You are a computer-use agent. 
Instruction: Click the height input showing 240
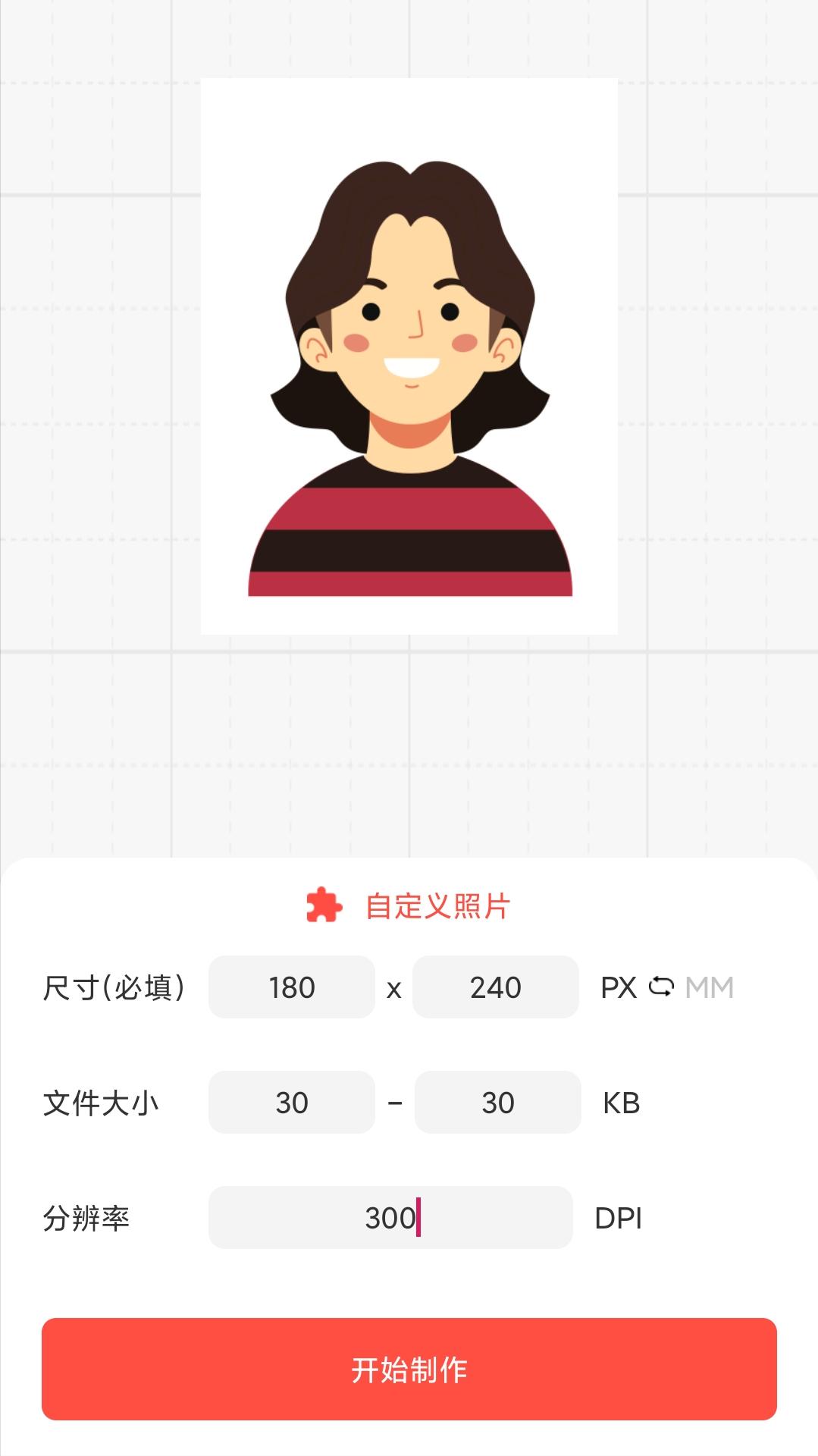(x=495, y=987)
